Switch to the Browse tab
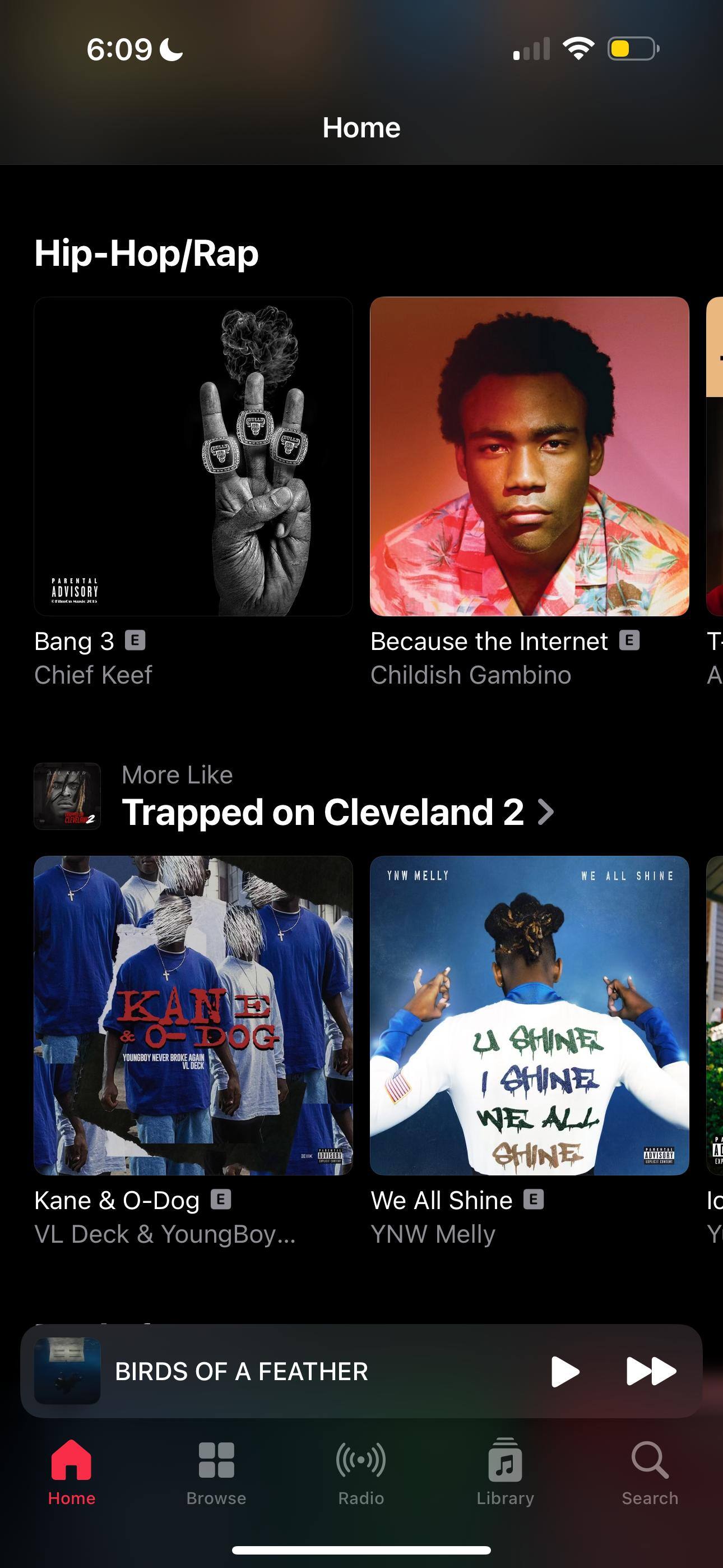723x1568 pixels. 216,1471
